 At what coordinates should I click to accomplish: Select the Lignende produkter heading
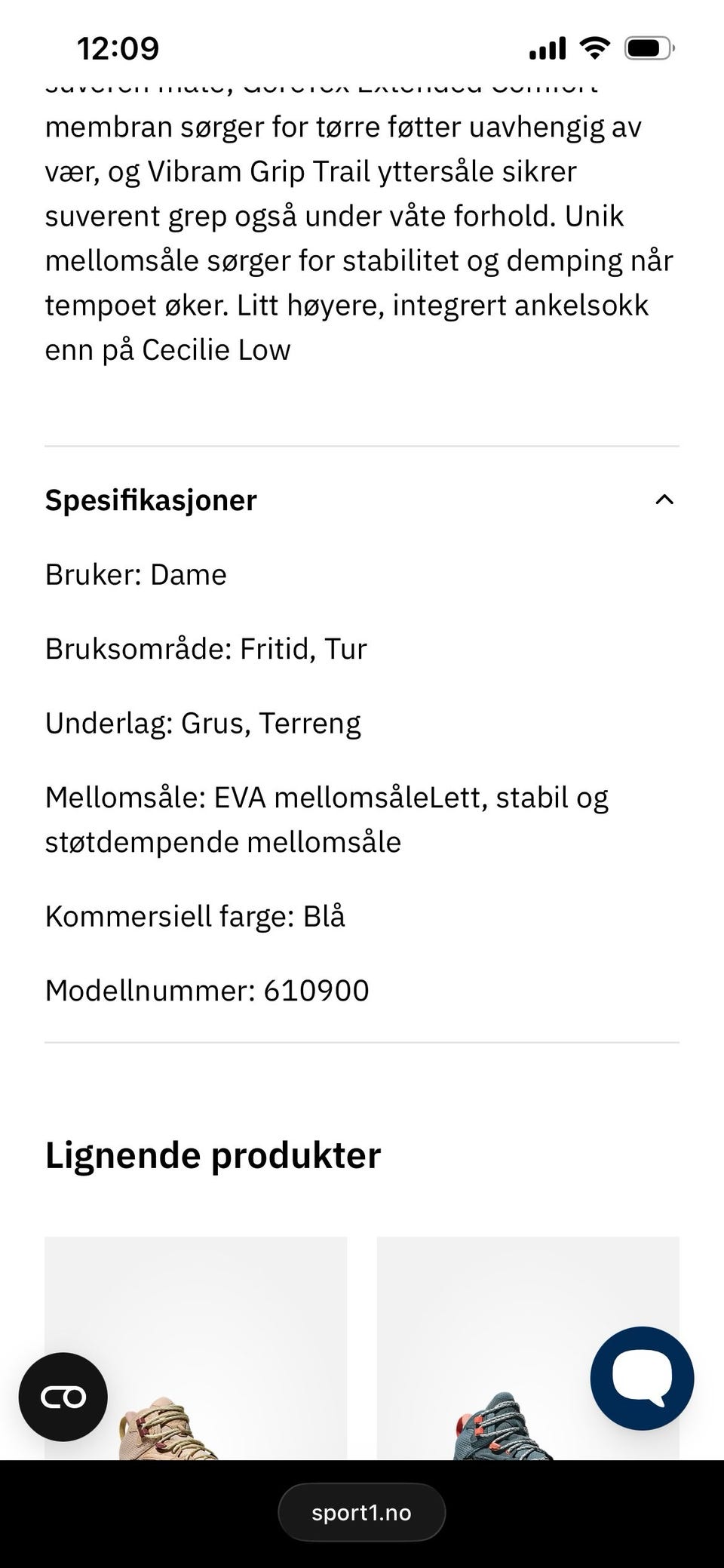pyautogui.click(x=213, y=1154)
